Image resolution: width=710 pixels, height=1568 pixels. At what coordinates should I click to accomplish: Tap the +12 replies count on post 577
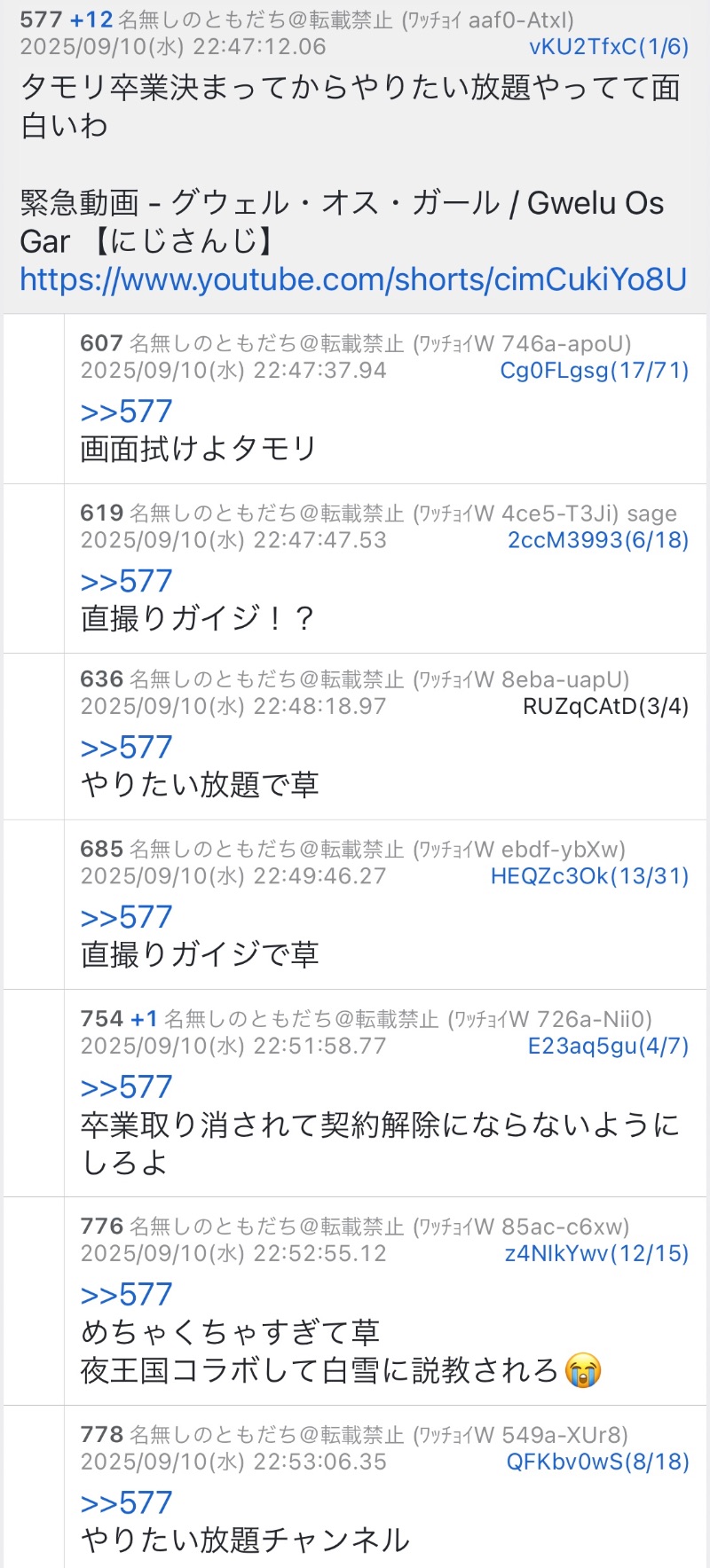(x=91, y=20)
